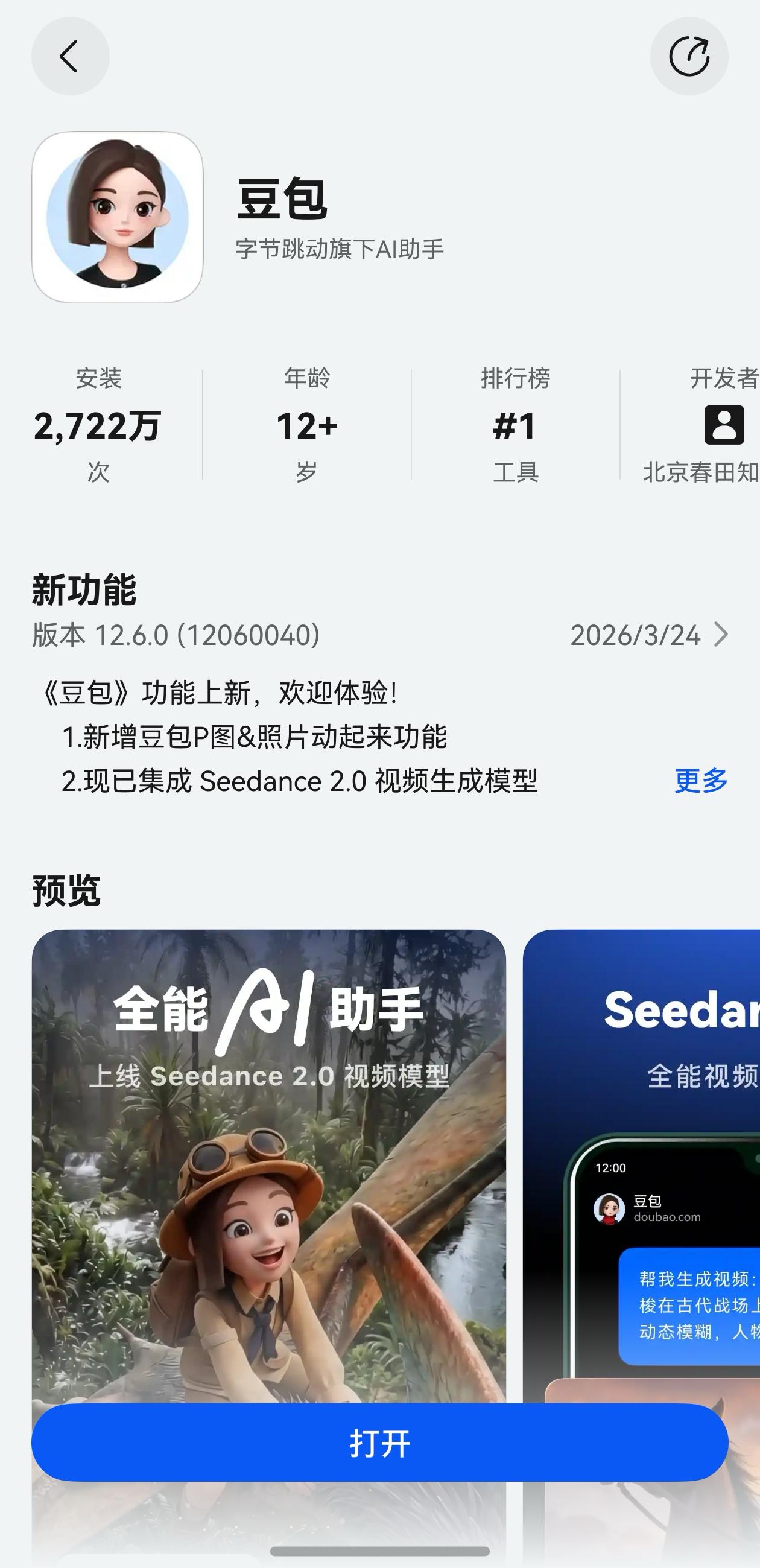Expand the update notes with 更多

coord(701,780)
